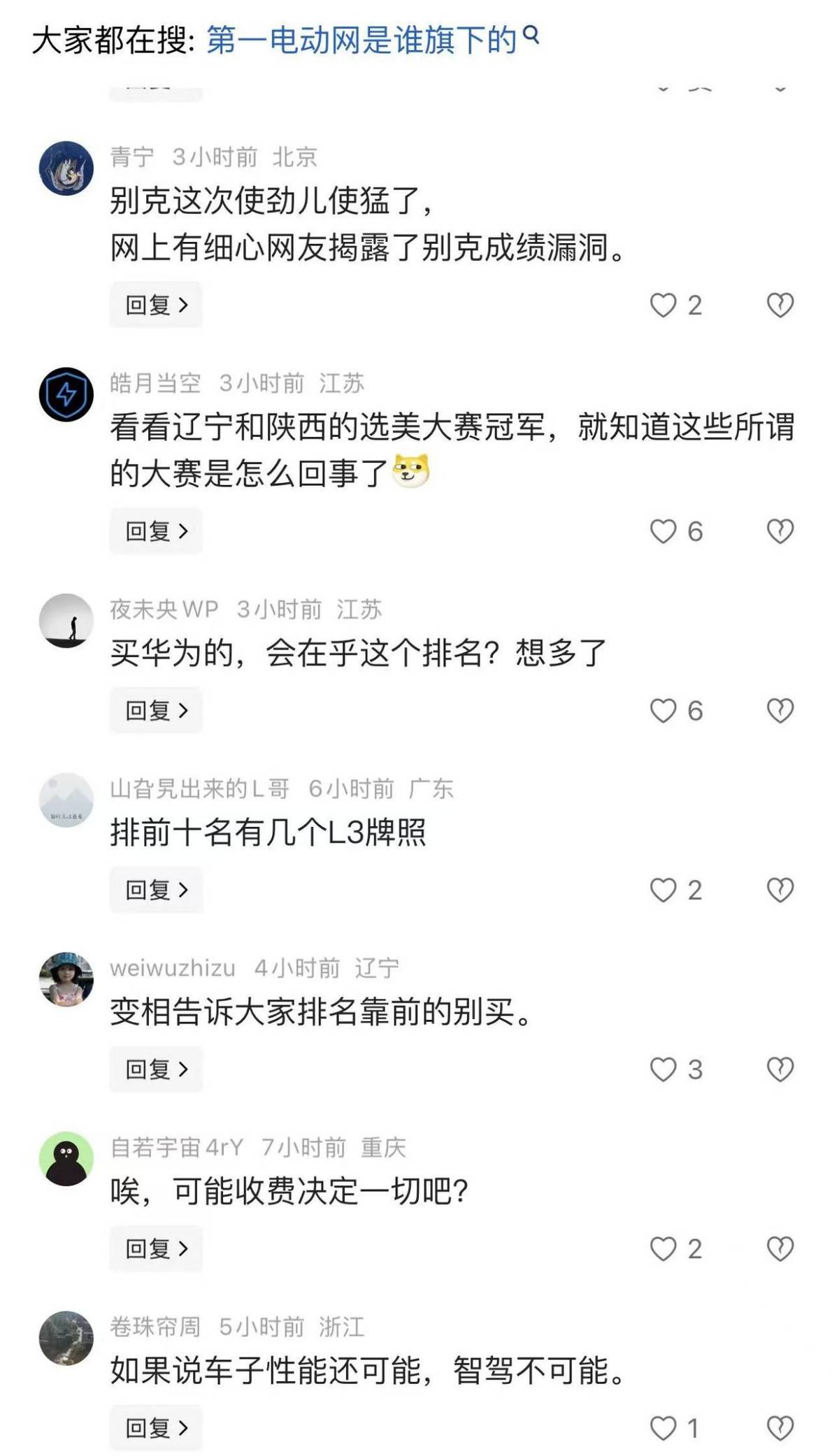This screenshot has width=839, height=1456.
Task: Open 皓月当空's profile avatar
Action: pyautogui.click(x=66, y=394)
